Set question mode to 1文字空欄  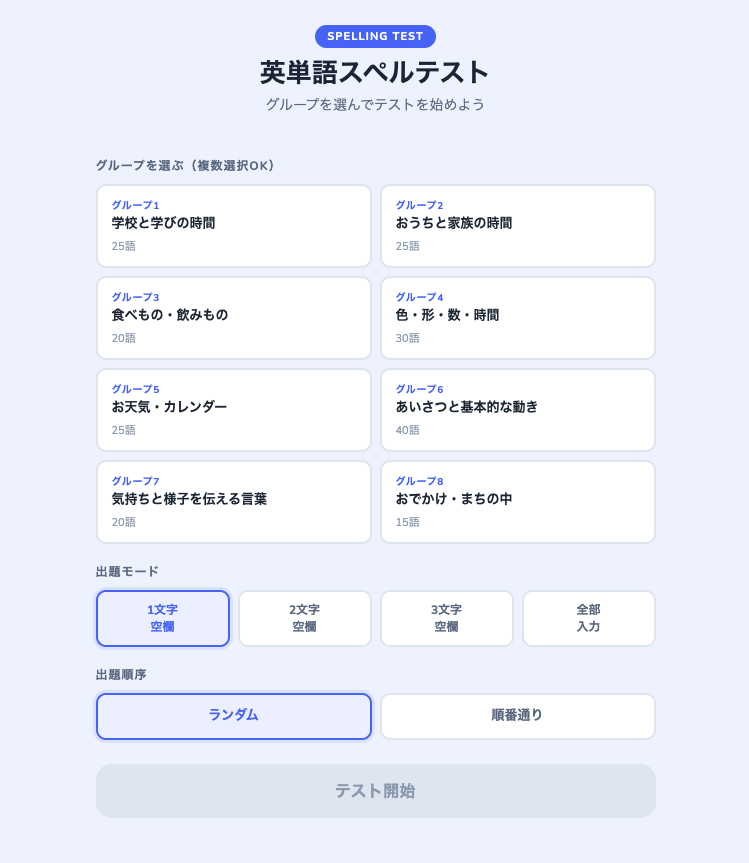[x=163, y=618]
